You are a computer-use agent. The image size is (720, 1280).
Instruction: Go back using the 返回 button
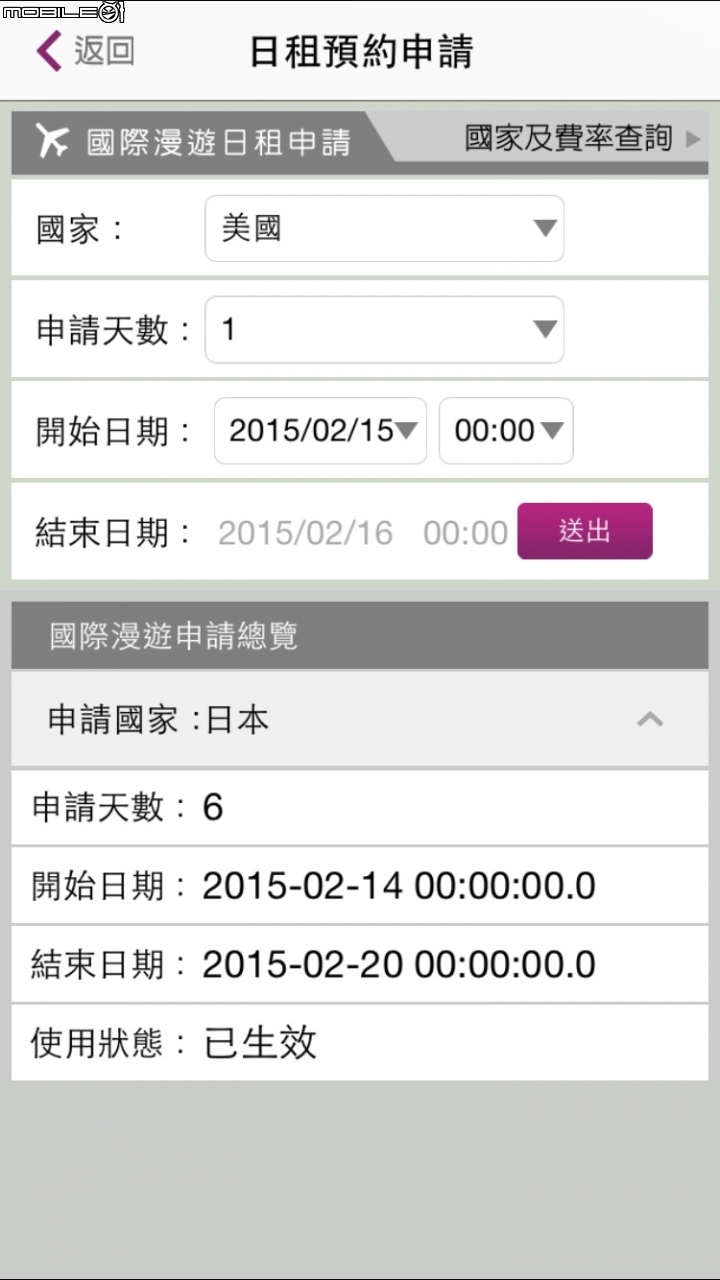pos(85,51)
